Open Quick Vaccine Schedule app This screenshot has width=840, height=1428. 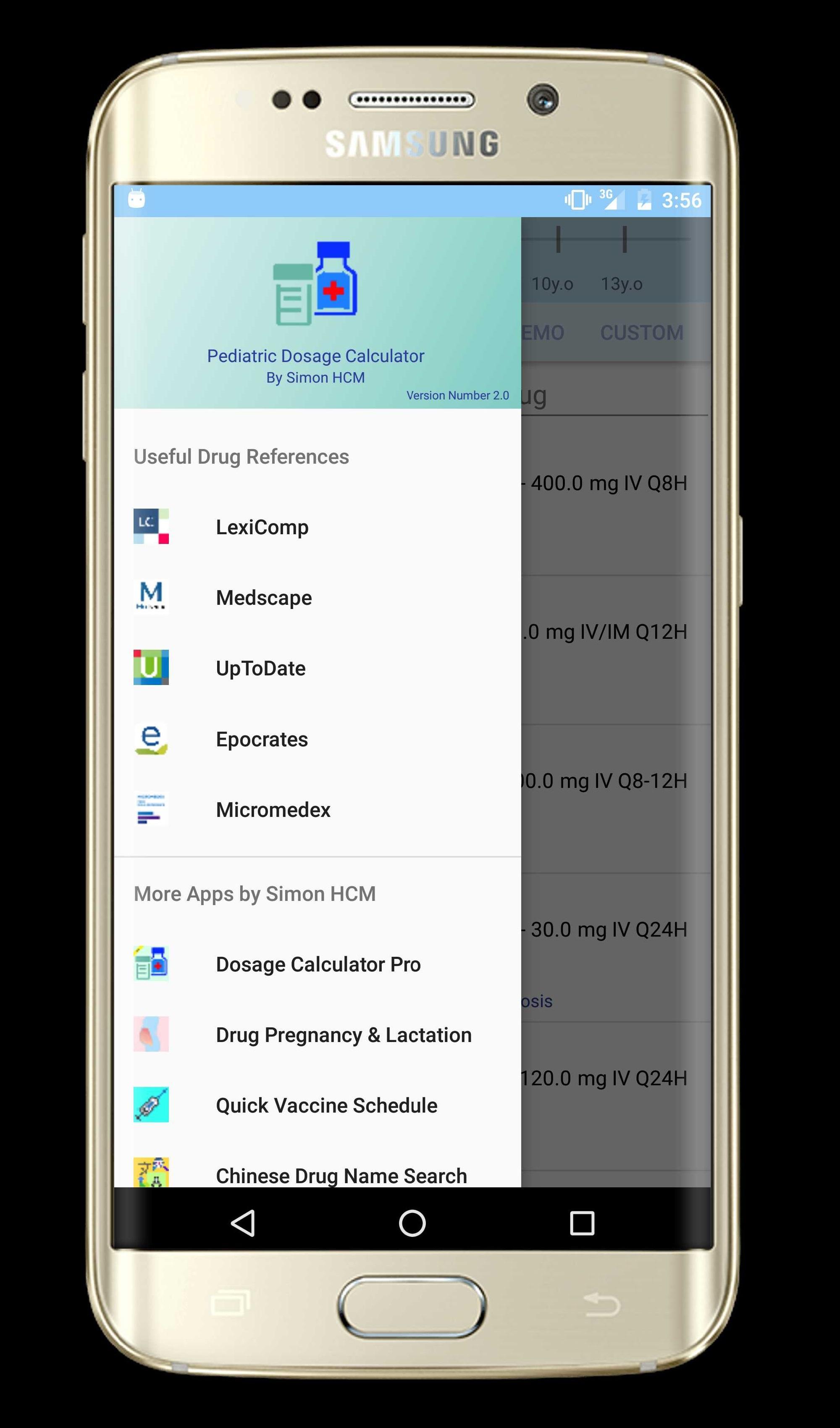pyautogui.click(x=326, y=1105)
